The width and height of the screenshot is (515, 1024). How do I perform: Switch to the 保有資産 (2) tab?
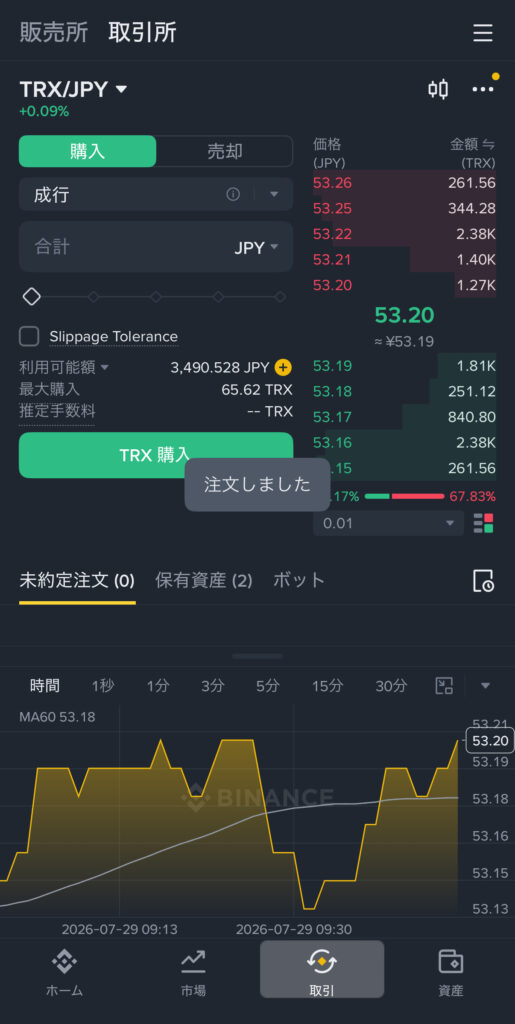pyautogui.click(x=204, y=581)
